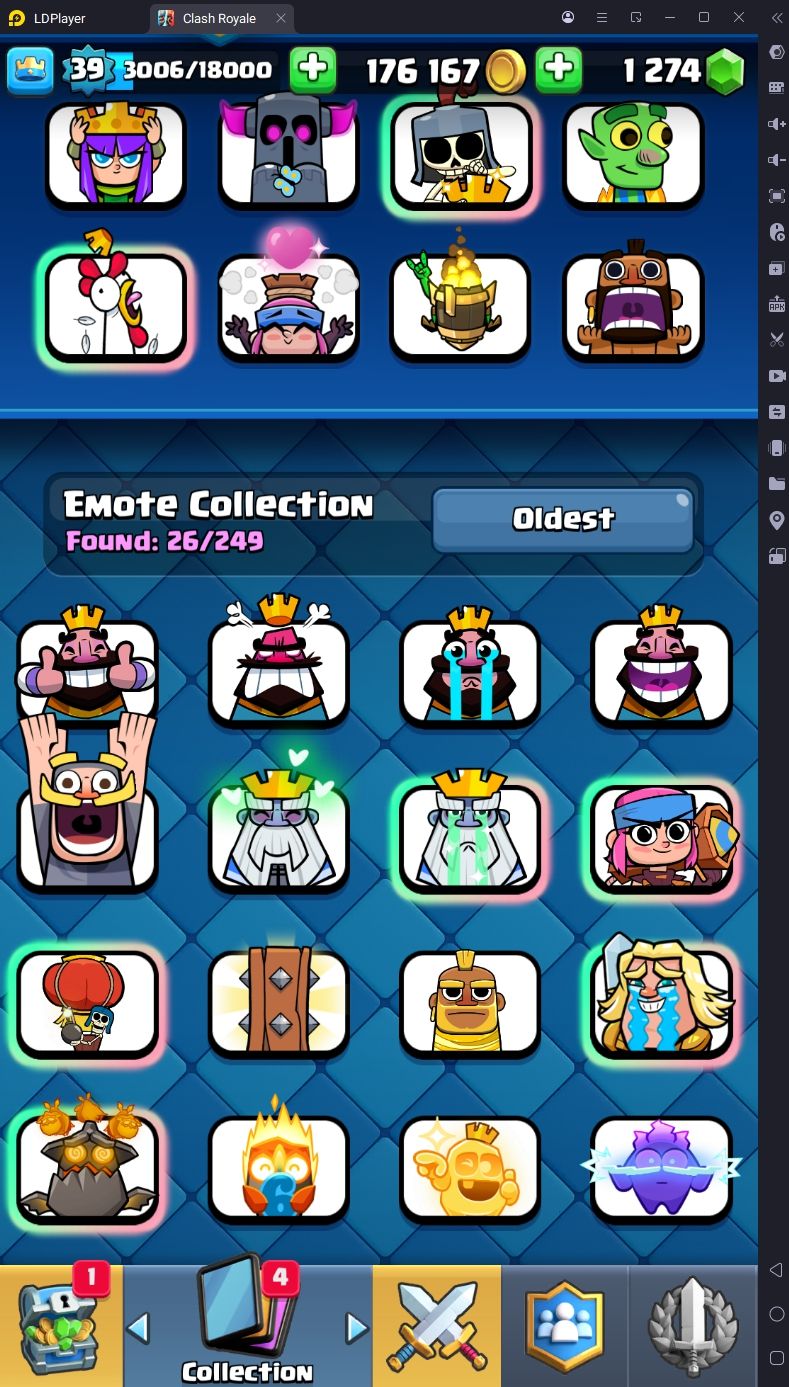789x1387 pixels.
Task: Tap the left arrow beside Collection
Action: pyautogui.click(x=139, y=1328)
